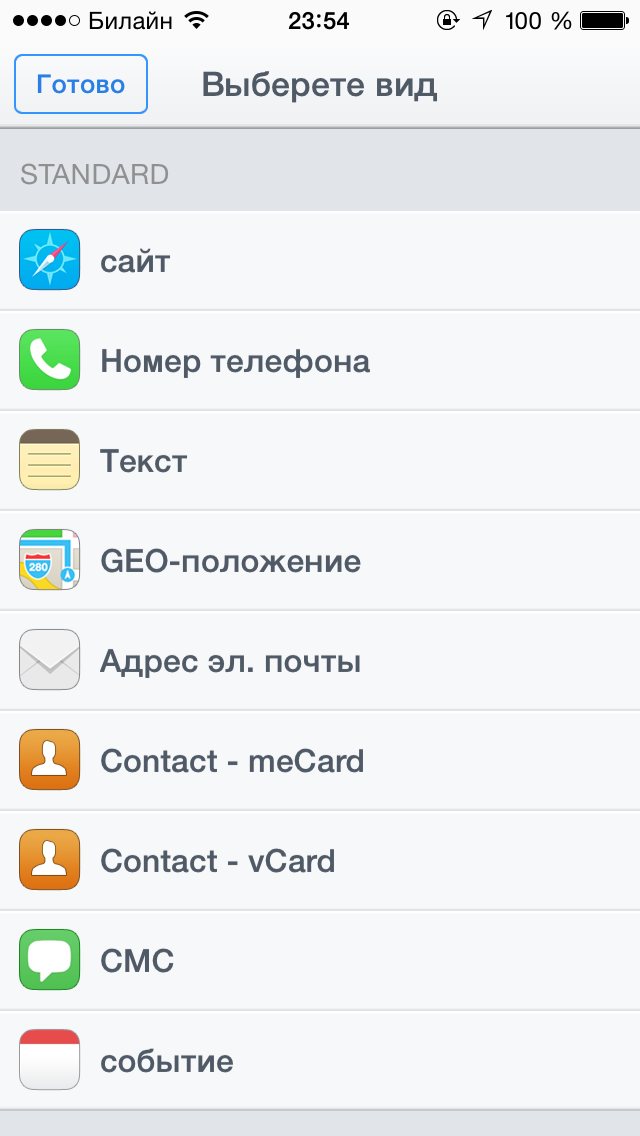Screen dimensions: 640x1136
Task: Choose Номер телефона
Action: pyautogui.click(x=320, y=360)
